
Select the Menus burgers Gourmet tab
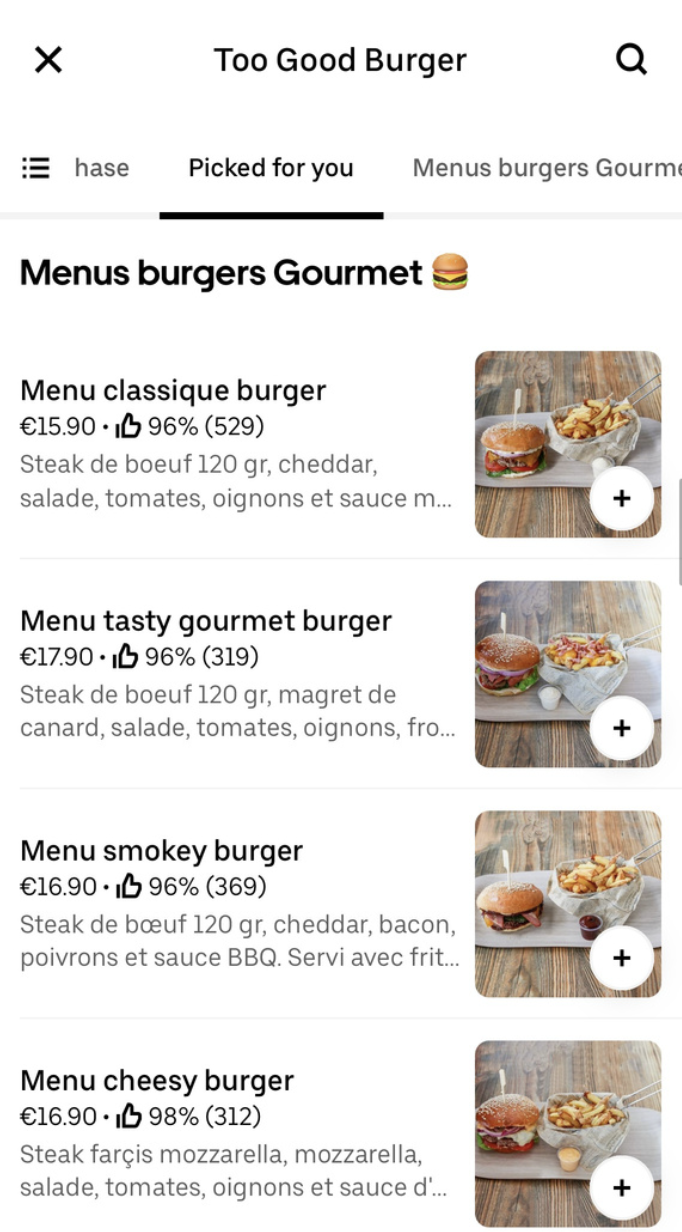click(546, 168)
